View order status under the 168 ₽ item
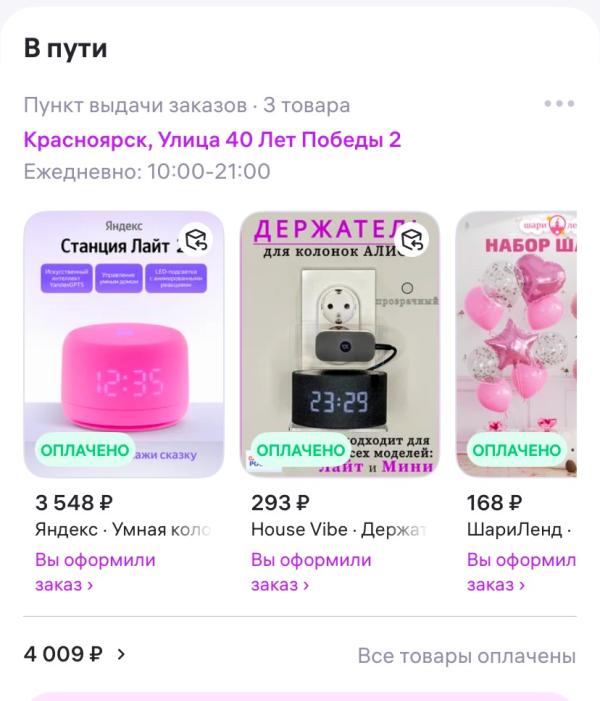Viewport: 600px width, 701px height. [x=520, y=572]
